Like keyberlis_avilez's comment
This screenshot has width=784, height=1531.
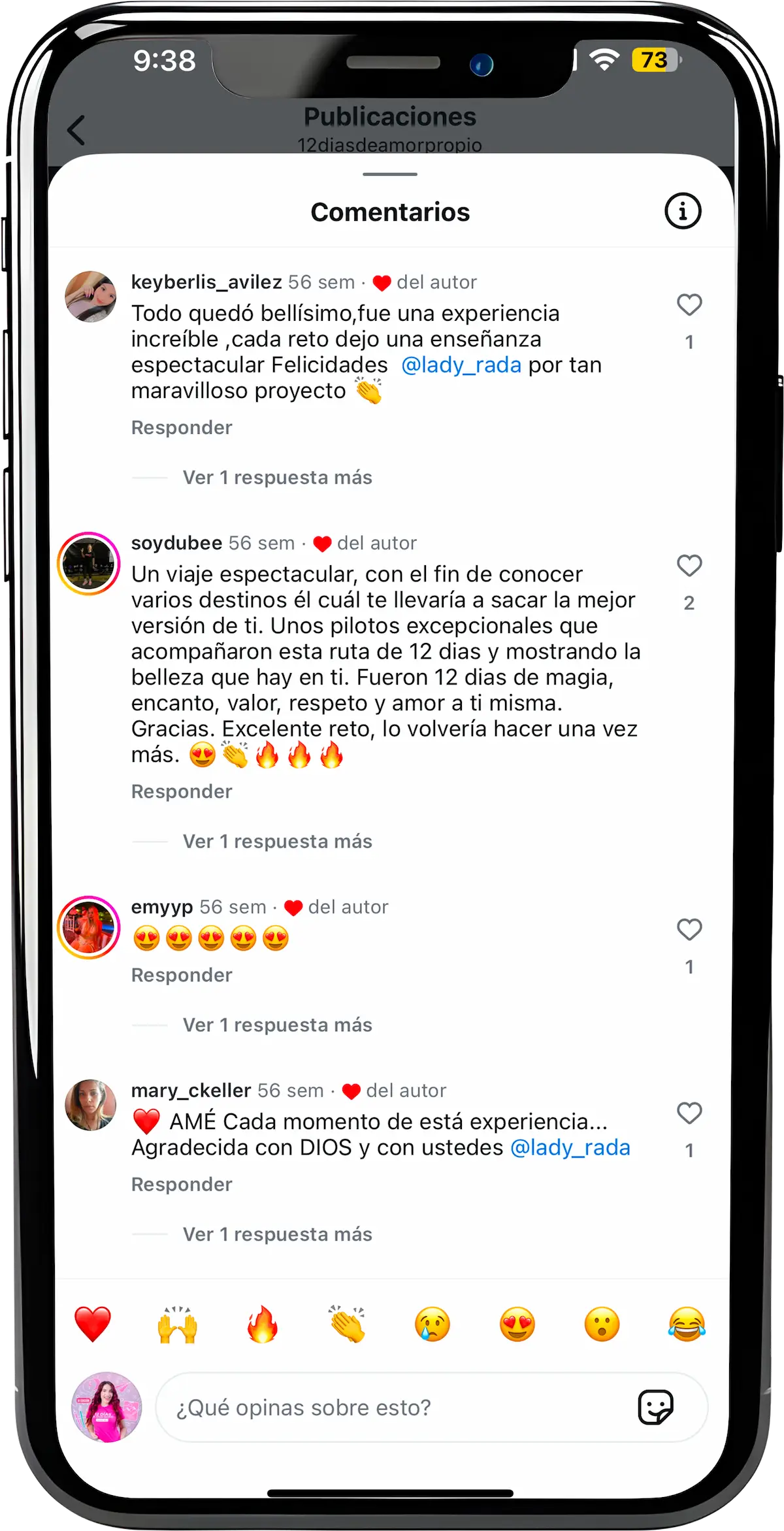[689, 305]
